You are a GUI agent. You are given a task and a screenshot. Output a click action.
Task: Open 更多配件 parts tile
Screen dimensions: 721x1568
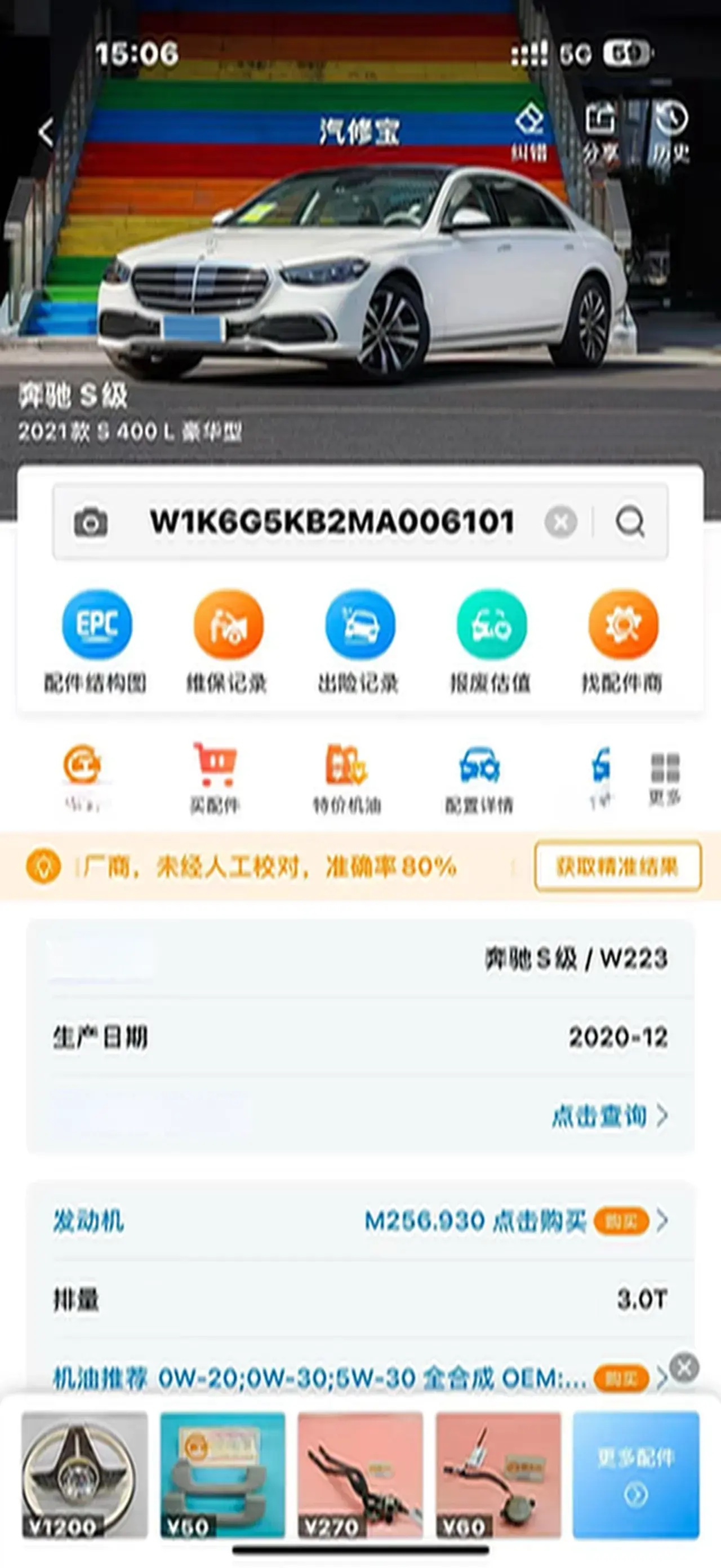[636, 1474]
